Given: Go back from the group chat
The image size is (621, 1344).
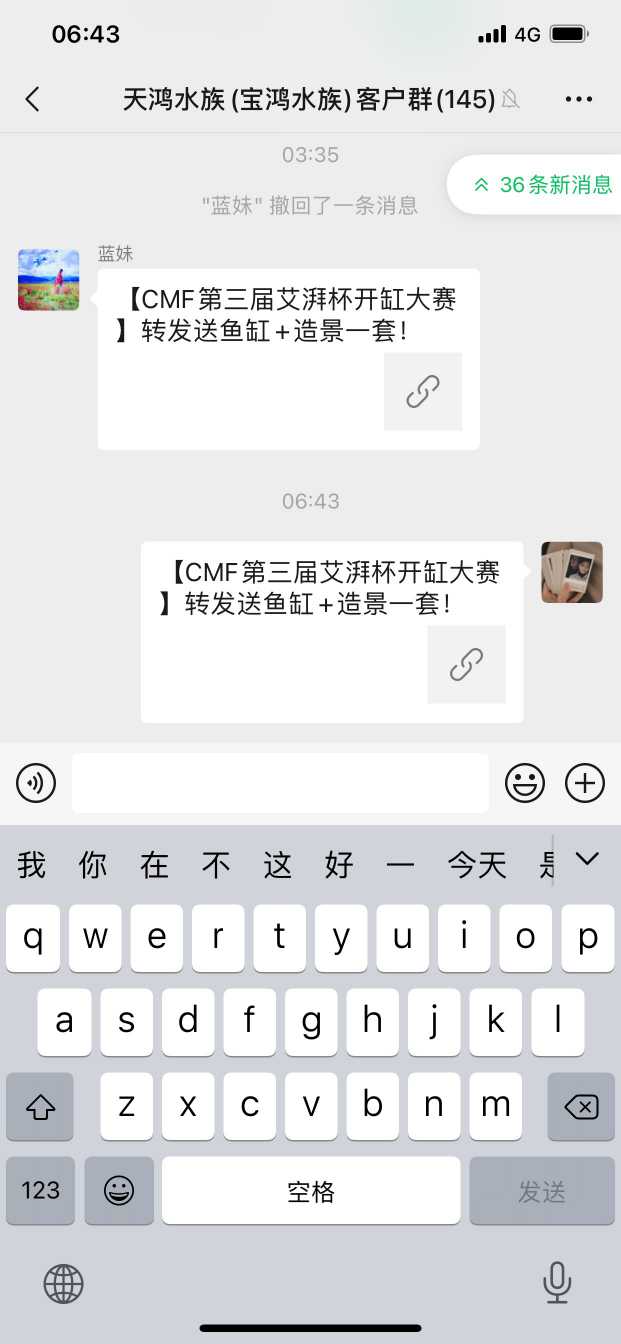Looking at the screenshot, I should click(32, 99).
